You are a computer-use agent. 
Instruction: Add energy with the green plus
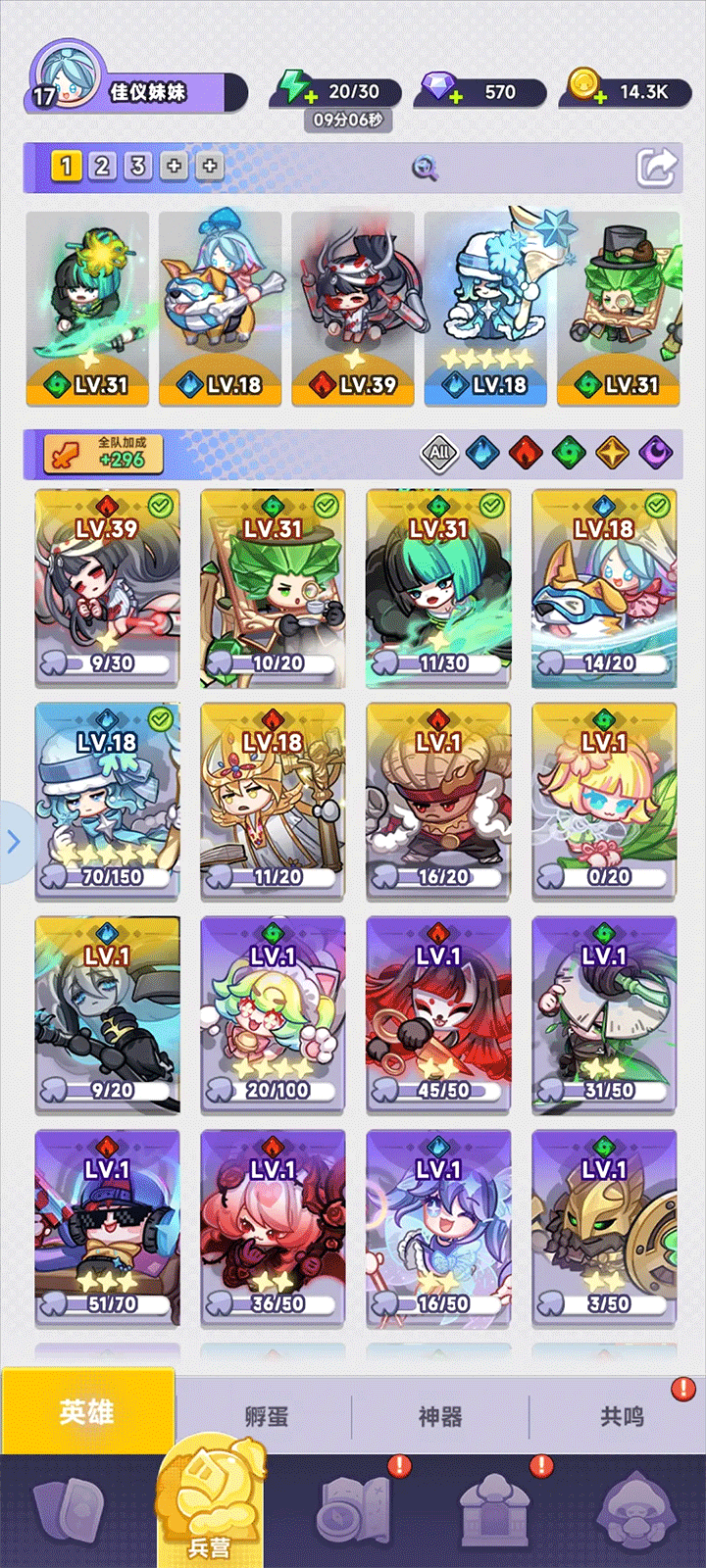click(310, 96)
